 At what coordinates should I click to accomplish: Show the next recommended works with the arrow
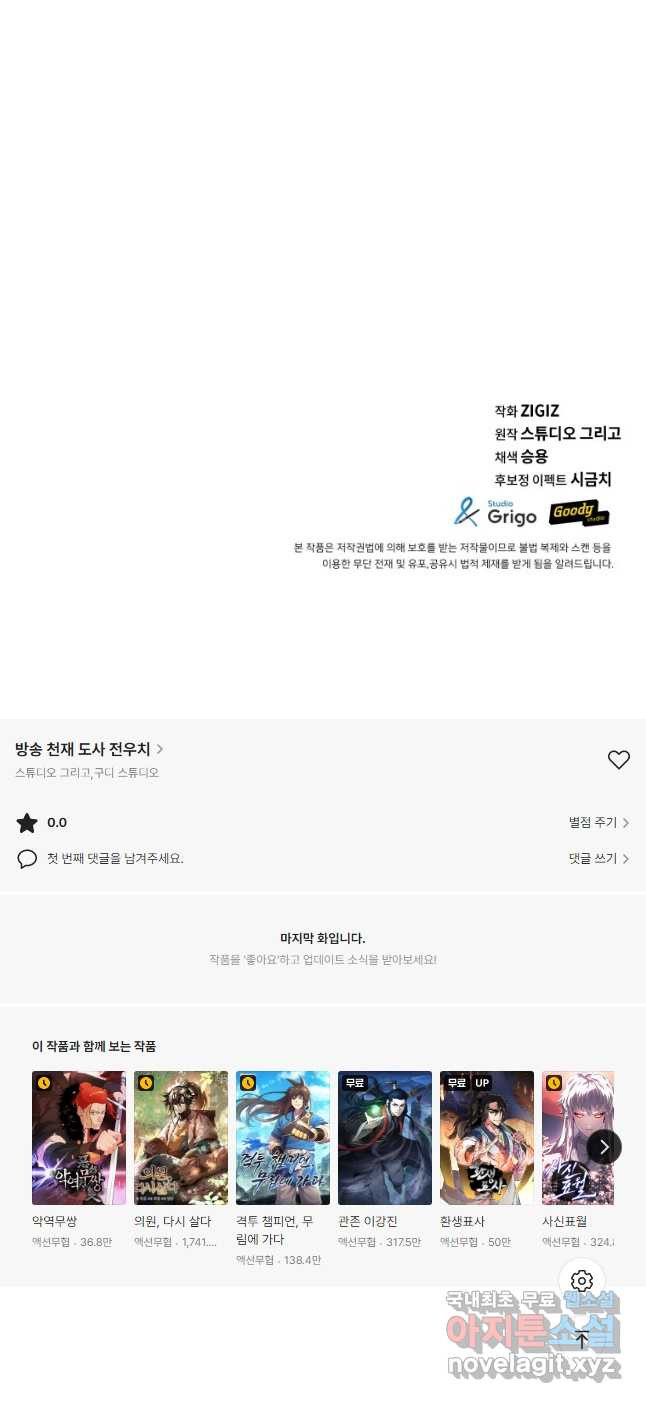[604, 1147]
